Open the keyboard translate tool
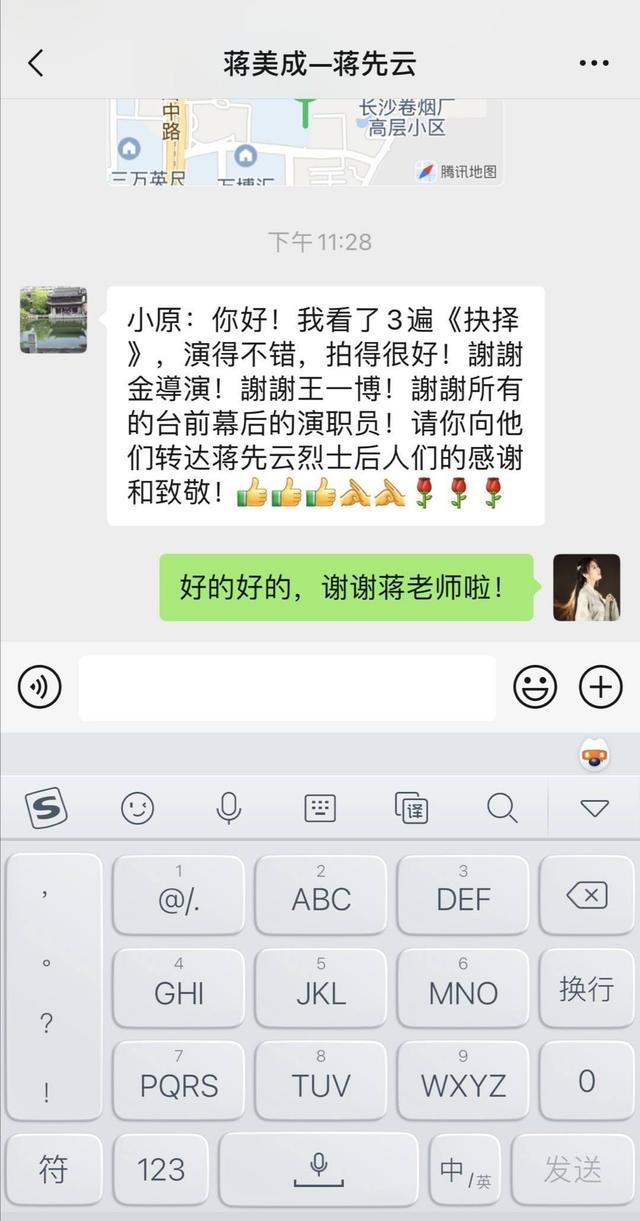The image size is (640, 1221). point(411,807)
